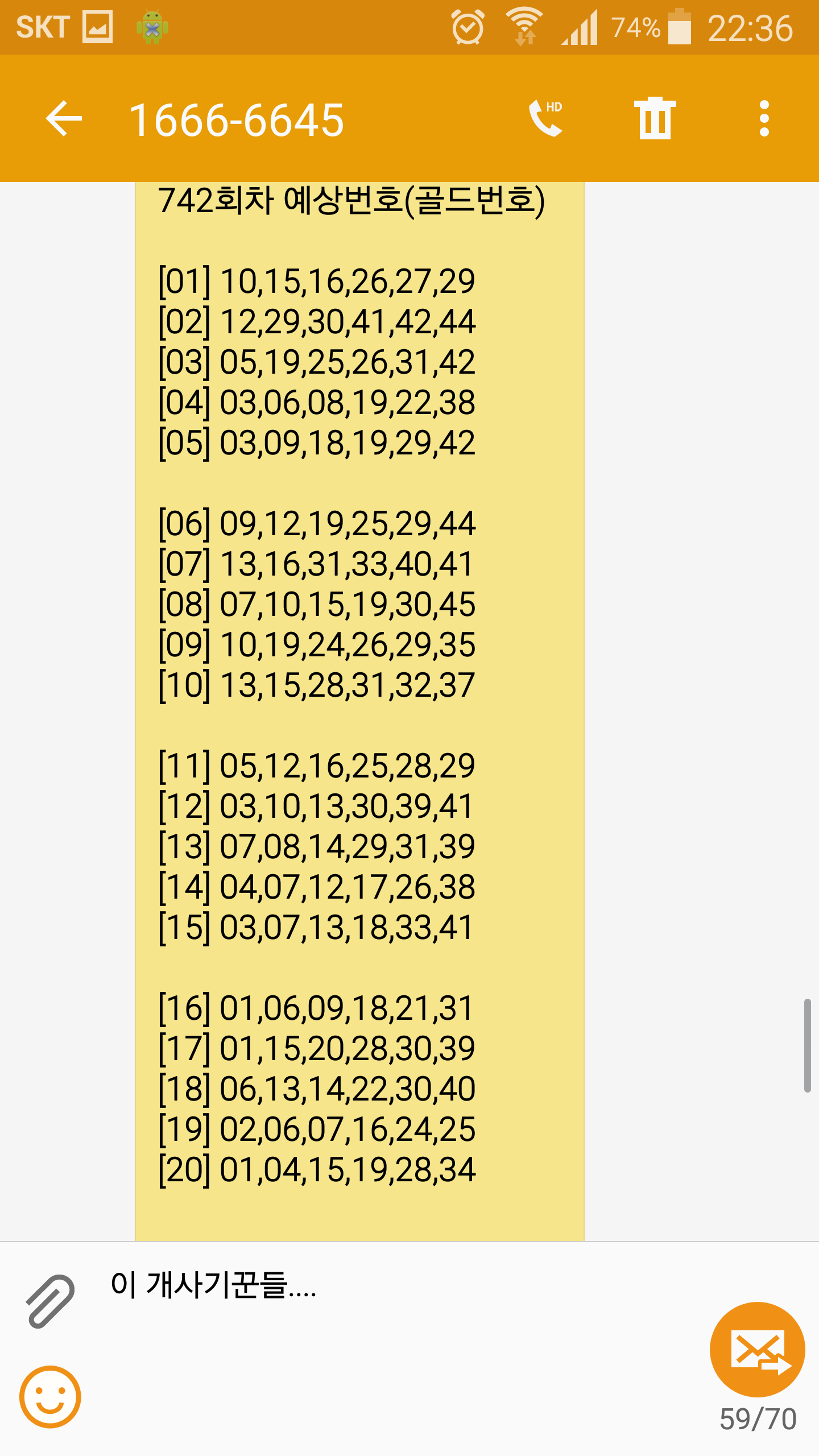Go back with the arrow icon
This screenshot has width=819, height=1456.
coord(64,119)
